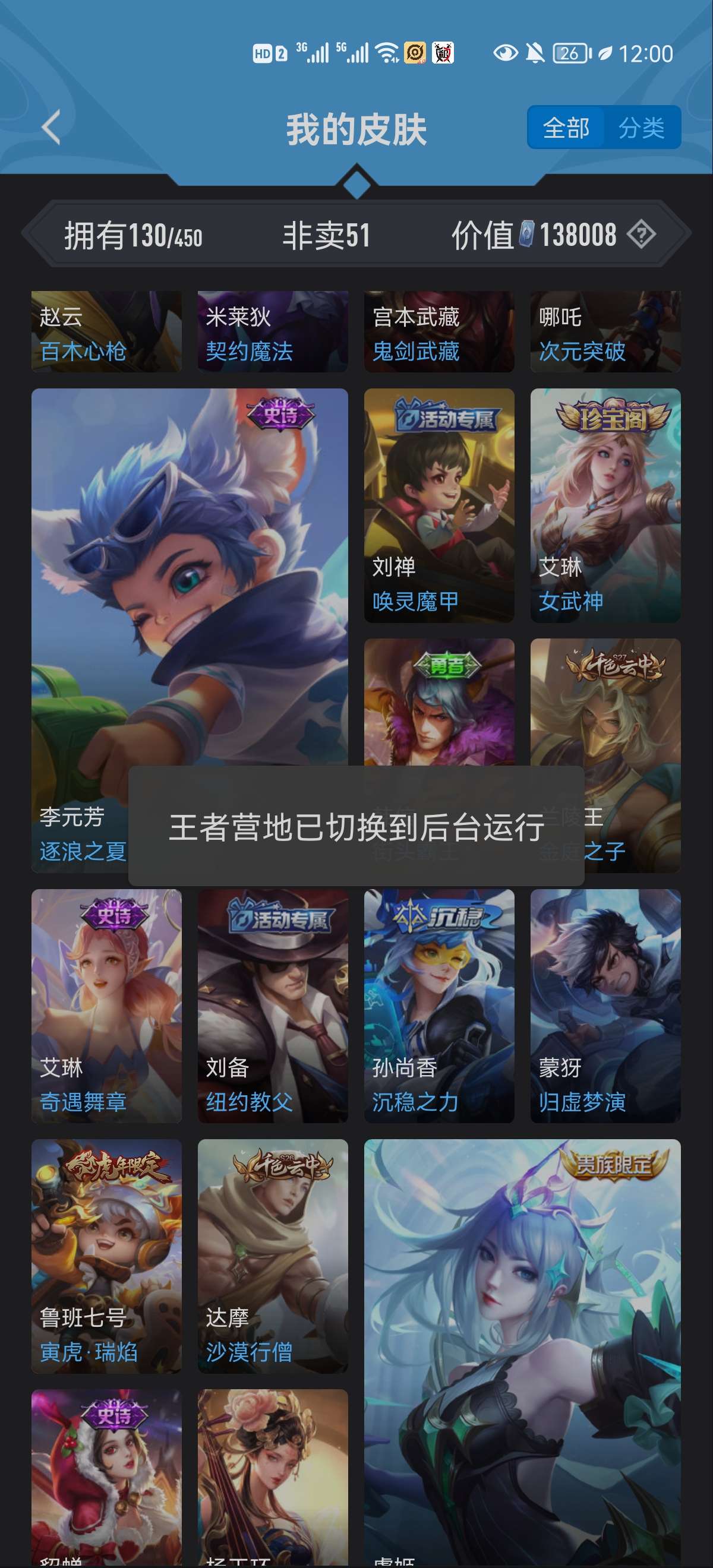Image resolution: width=713 pixels, height=1568 pixels.
Task: Open 孙尚香 沉稳之力 skin
Action: (439, 1006)
